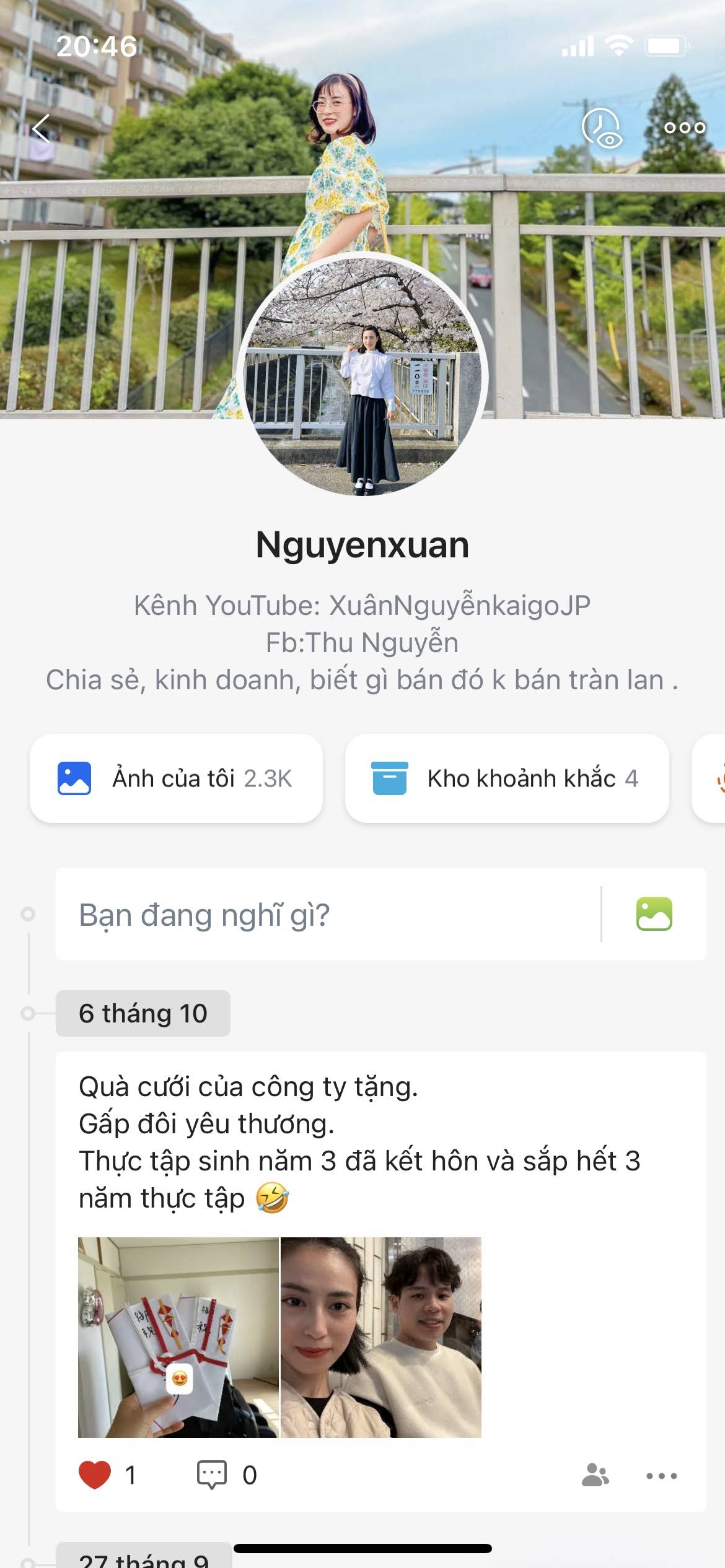The height and width of the screenshot is (1568, 725).
Task: Open the wedding gift envelopes photo
Action: point(178,1337)
